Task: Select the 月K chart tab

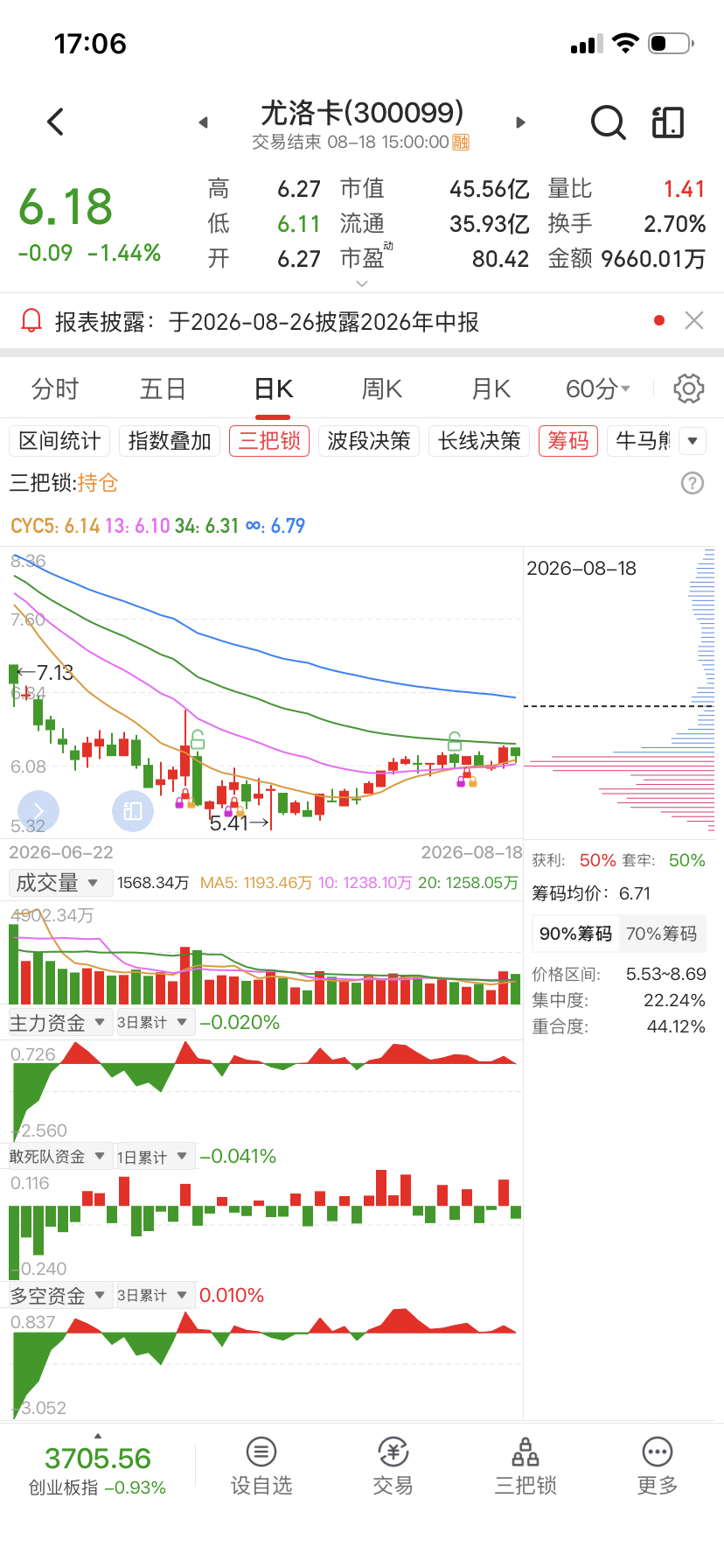Action: tap(491, 388)
